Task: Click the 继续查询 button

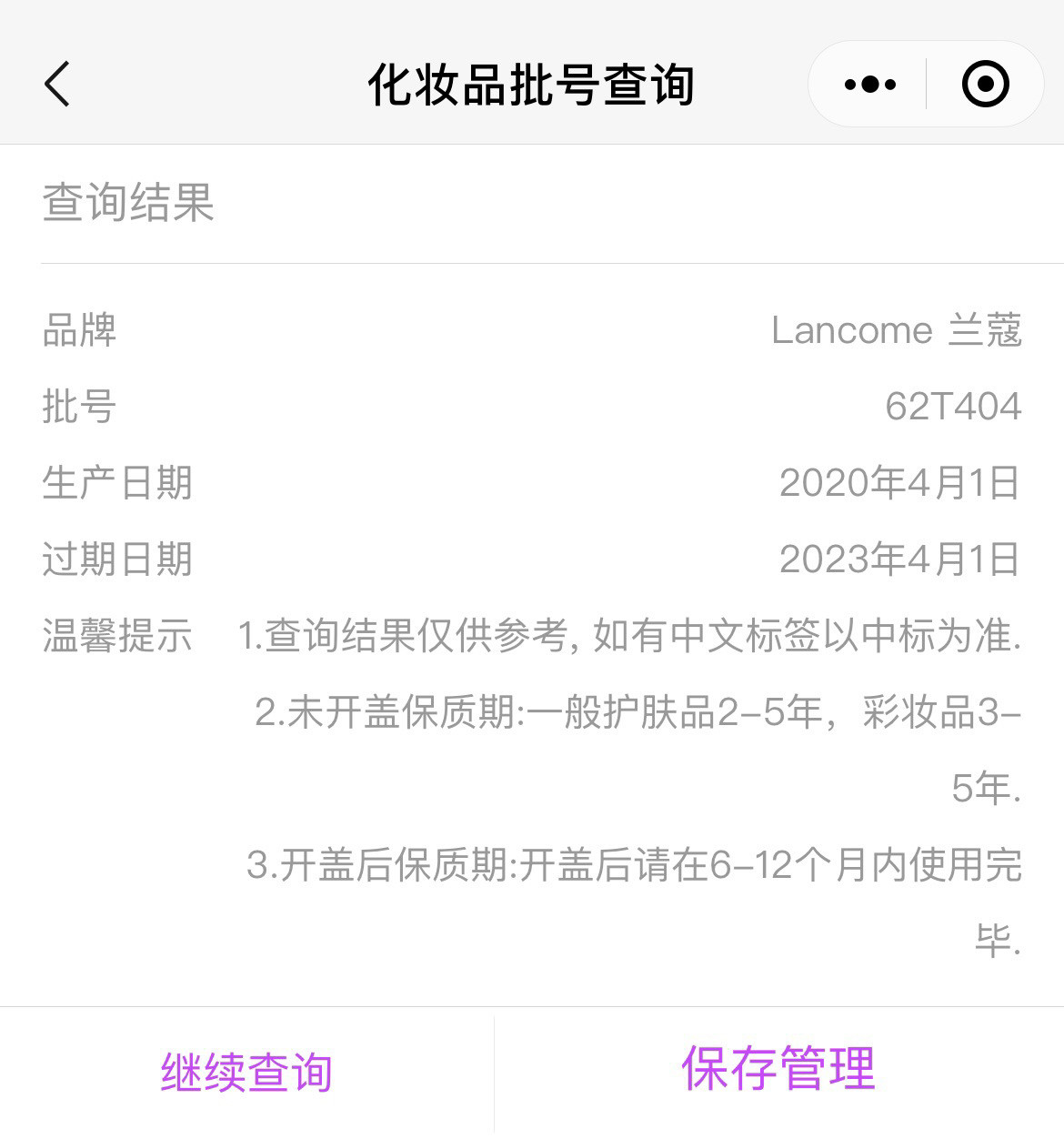Action: (x=246, y=1072)
